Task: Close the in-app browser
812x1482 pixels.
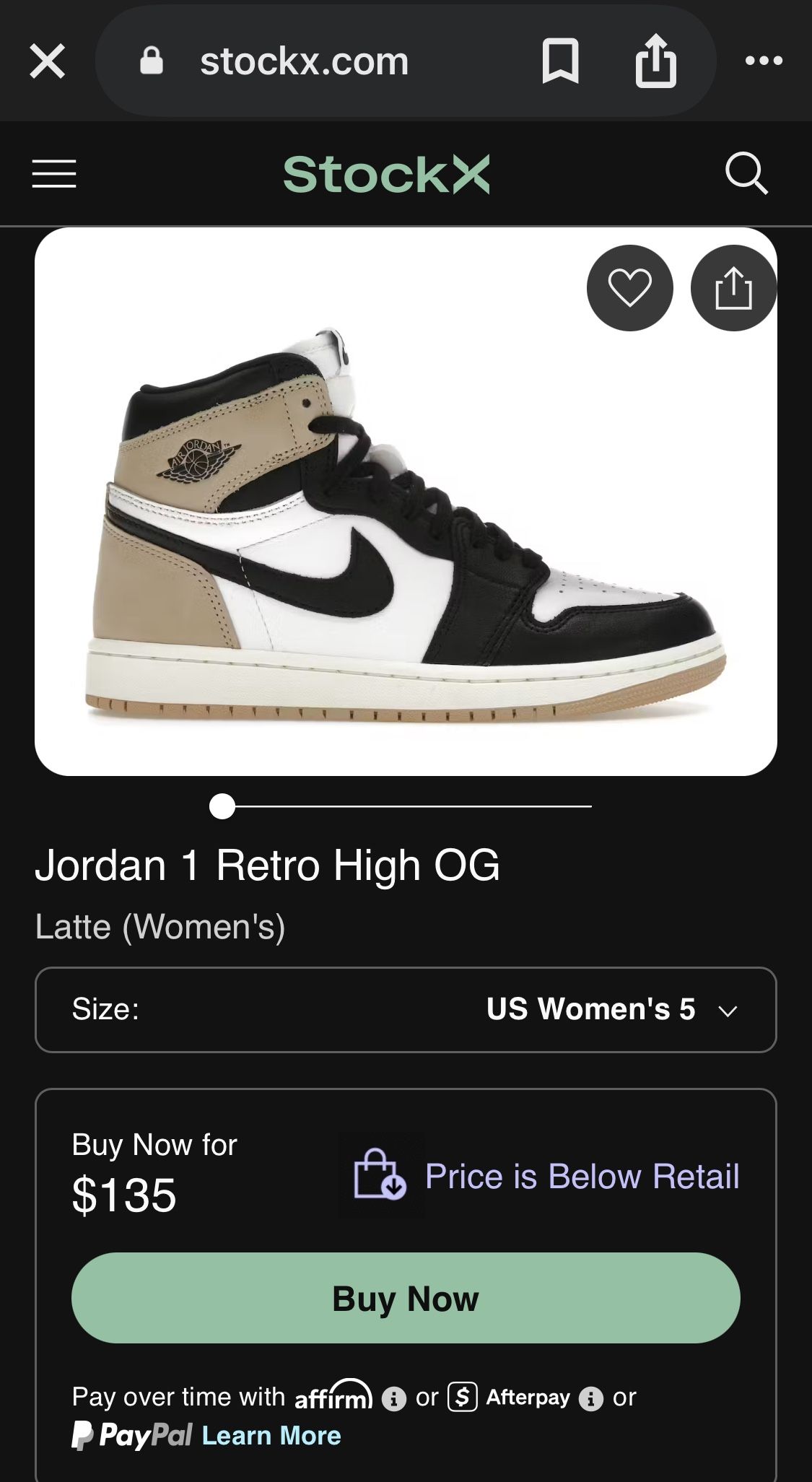Action: point(48,61)
